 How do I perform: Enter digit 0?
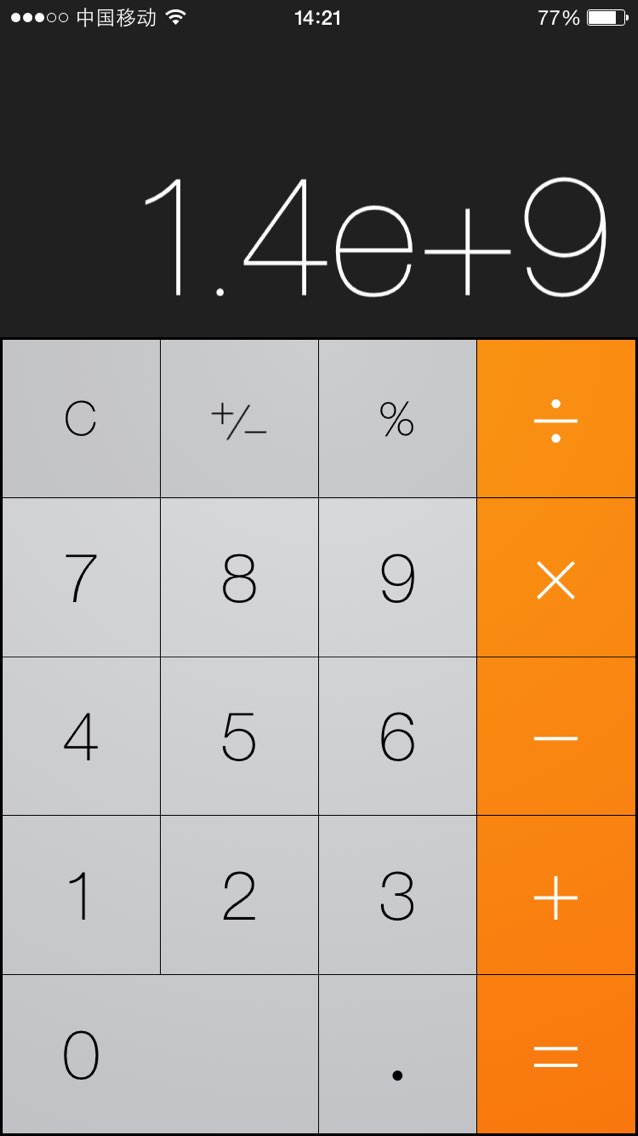[160, 1054]
